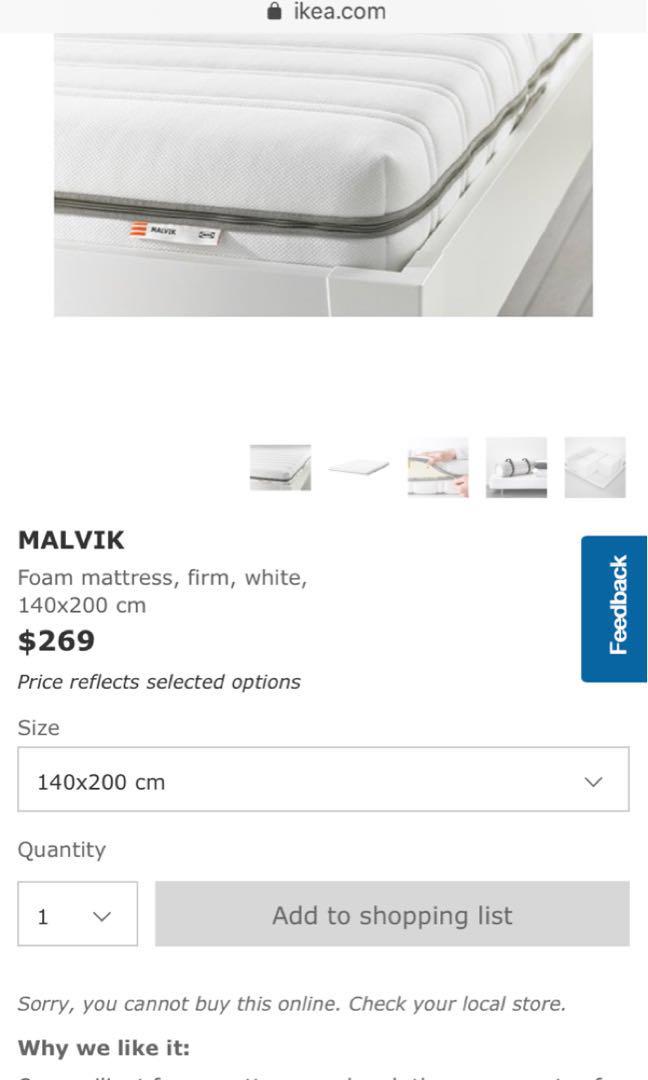Open the Quantity dropdown set to 1
648x1080 pixels.
(77, 914)
